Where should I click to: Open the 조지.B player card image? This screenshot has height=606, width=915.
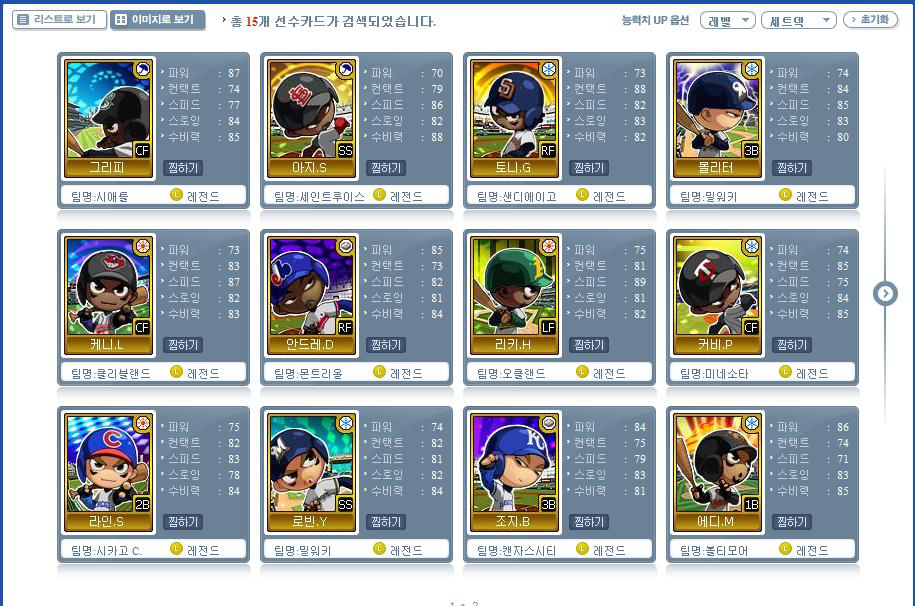[x=514, y=465]
